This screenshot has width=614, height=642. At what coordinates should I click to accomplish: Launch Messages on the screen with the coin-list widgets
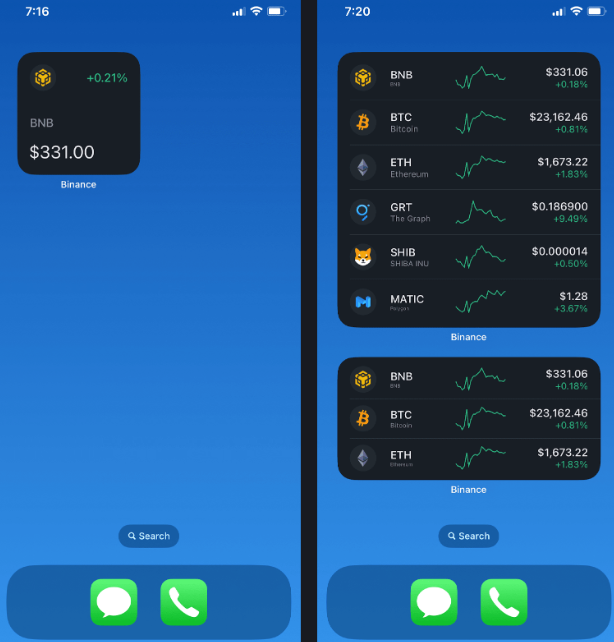pyautogui.click(x=434, y=603)
